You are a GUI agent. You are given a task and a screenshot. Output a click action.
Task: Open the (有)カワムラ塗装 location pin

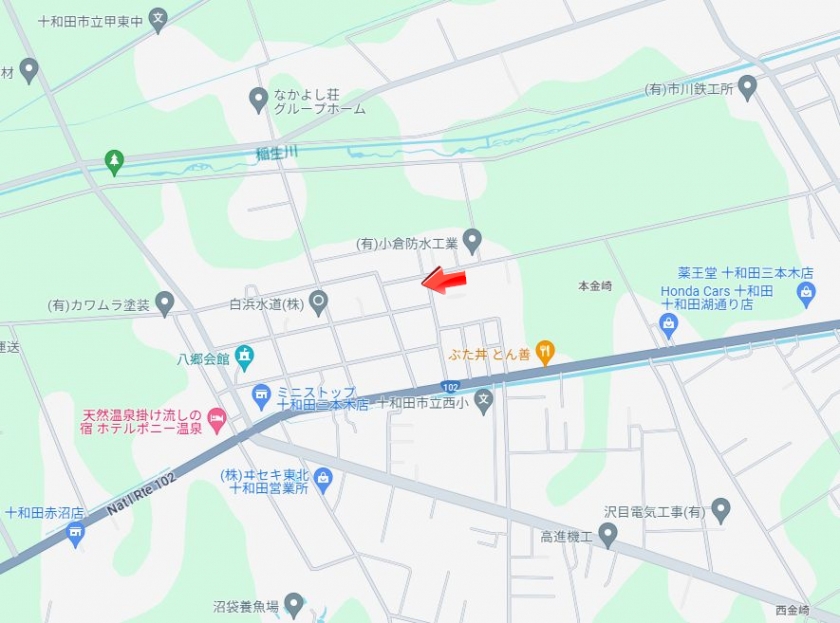165,302
